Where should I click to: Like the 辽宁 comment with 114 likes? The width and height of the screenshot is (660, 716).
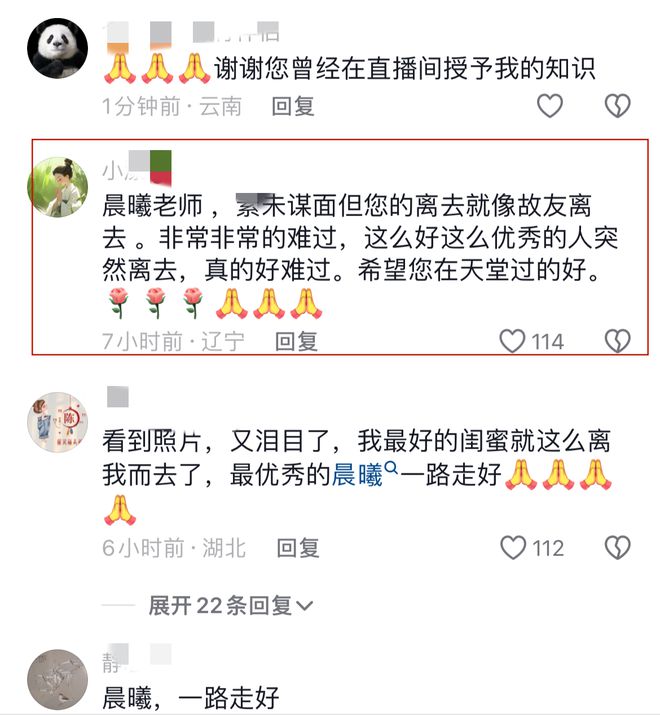click(514, 342)
